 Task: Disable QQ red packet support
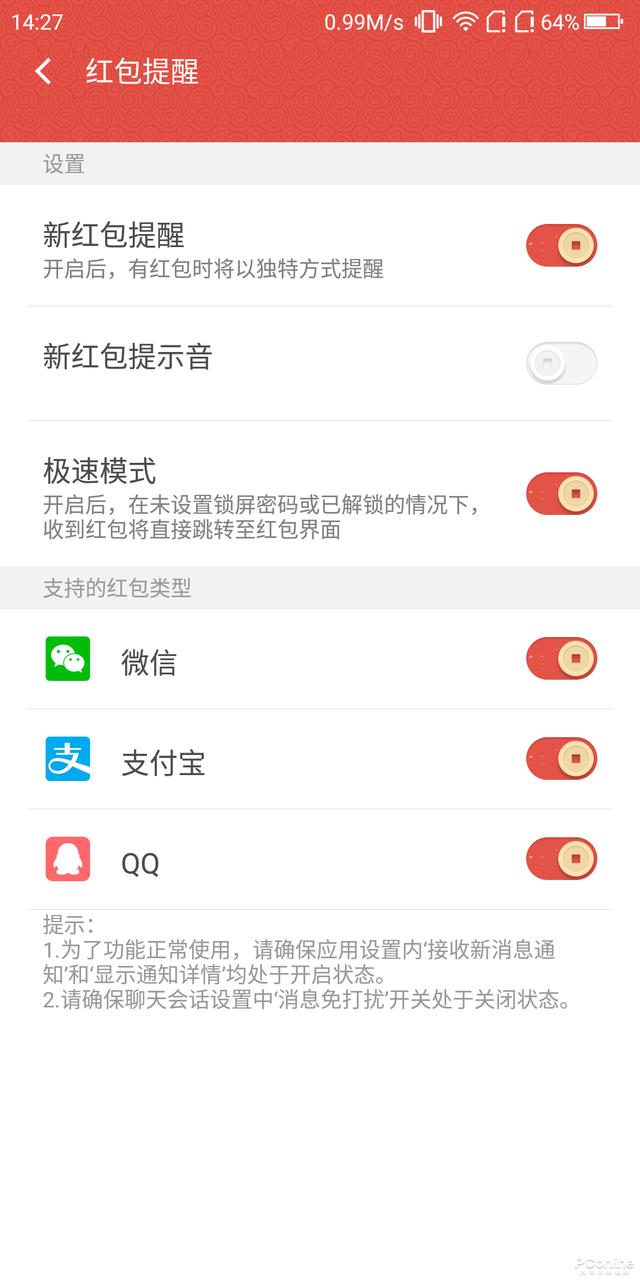coord(562,859)
